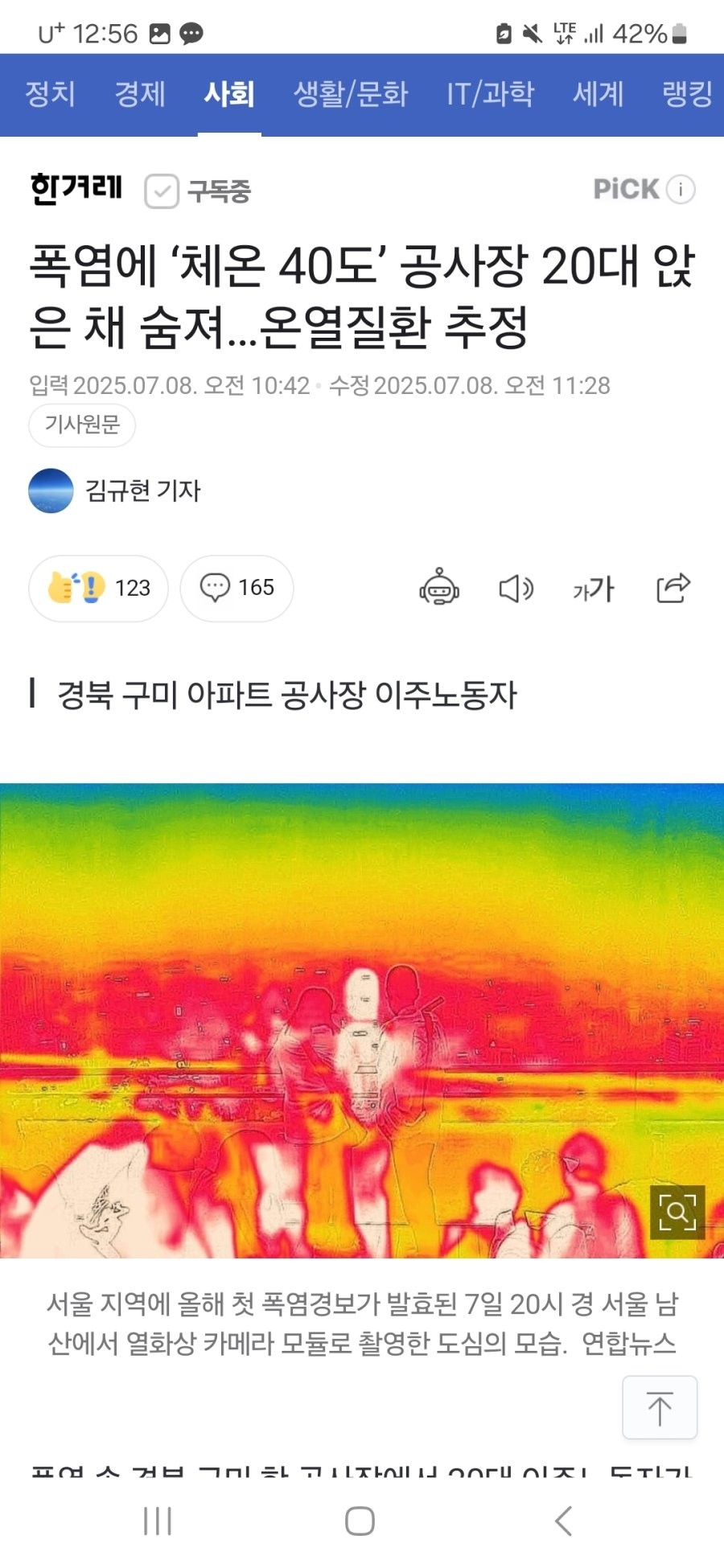Switch to the 정치 tab
The width and height of the screenshot is (724, 1568).
tap(50, 94)
